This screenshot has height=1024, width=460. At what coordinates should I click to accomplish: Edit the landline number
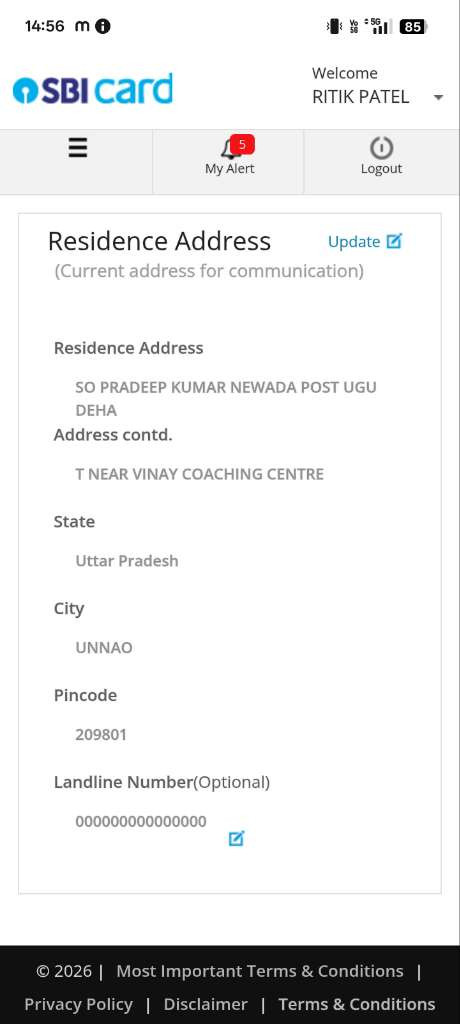tap(237, 838)
